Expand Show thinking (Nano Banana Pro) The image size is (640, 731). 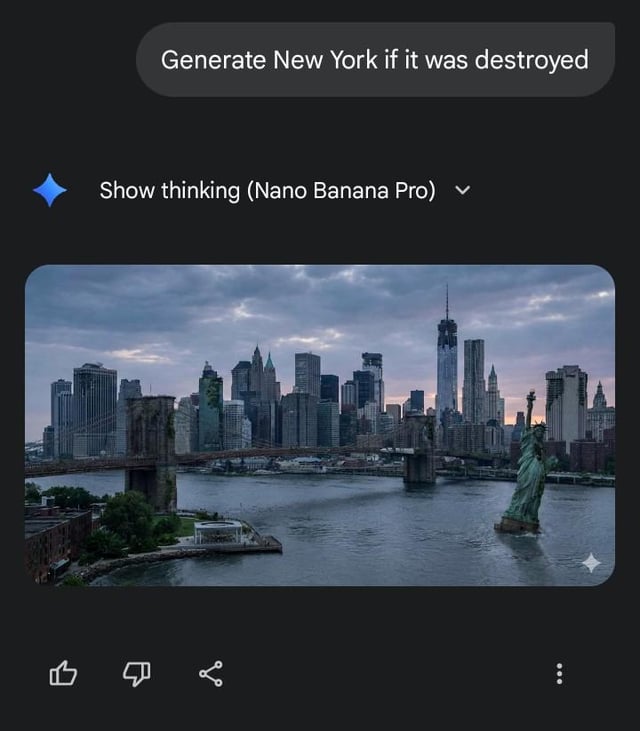coord(284,190)
